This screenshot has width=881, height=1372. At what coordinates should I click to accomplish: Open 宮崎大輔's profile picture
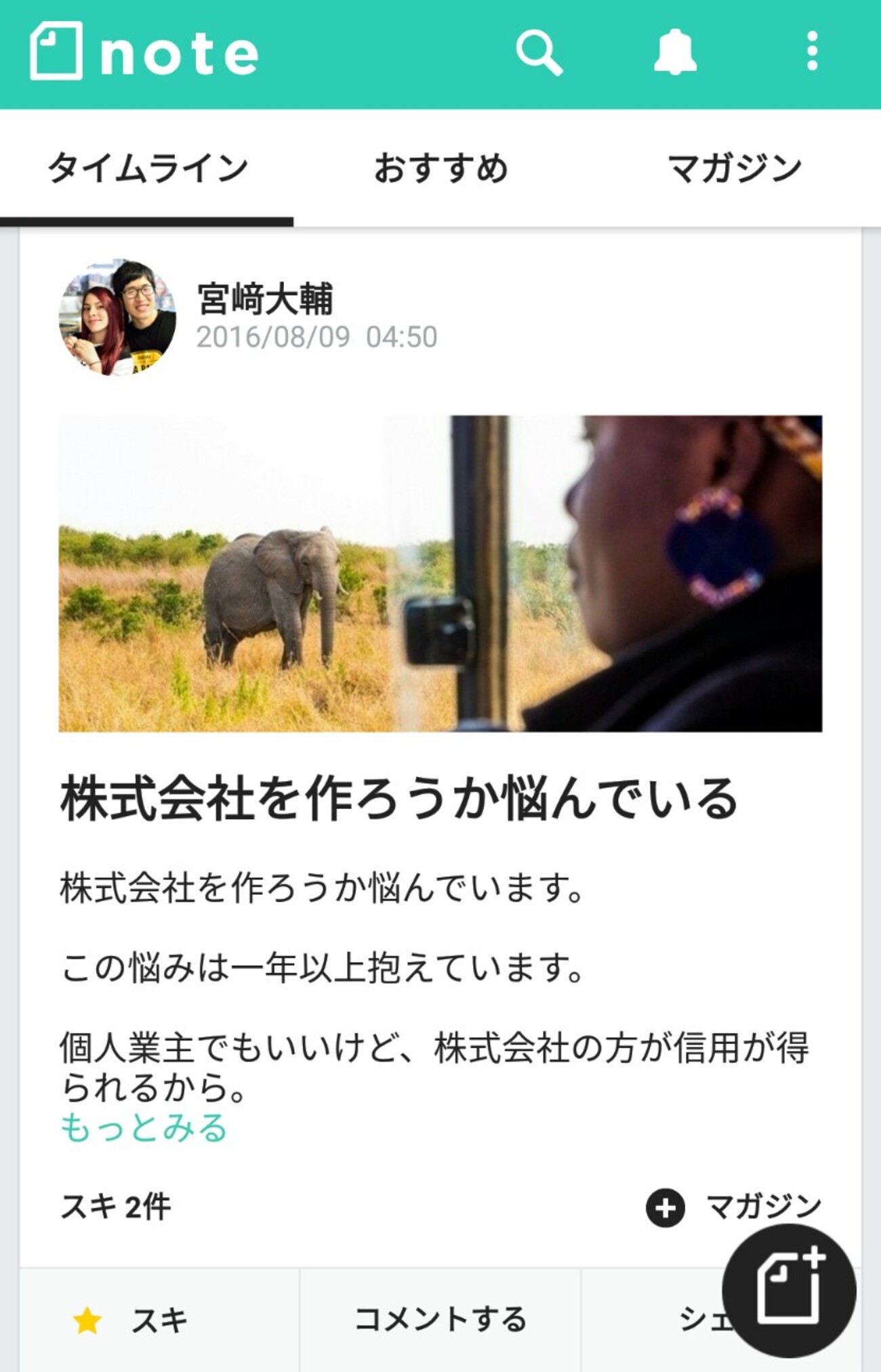coord(117,317)
